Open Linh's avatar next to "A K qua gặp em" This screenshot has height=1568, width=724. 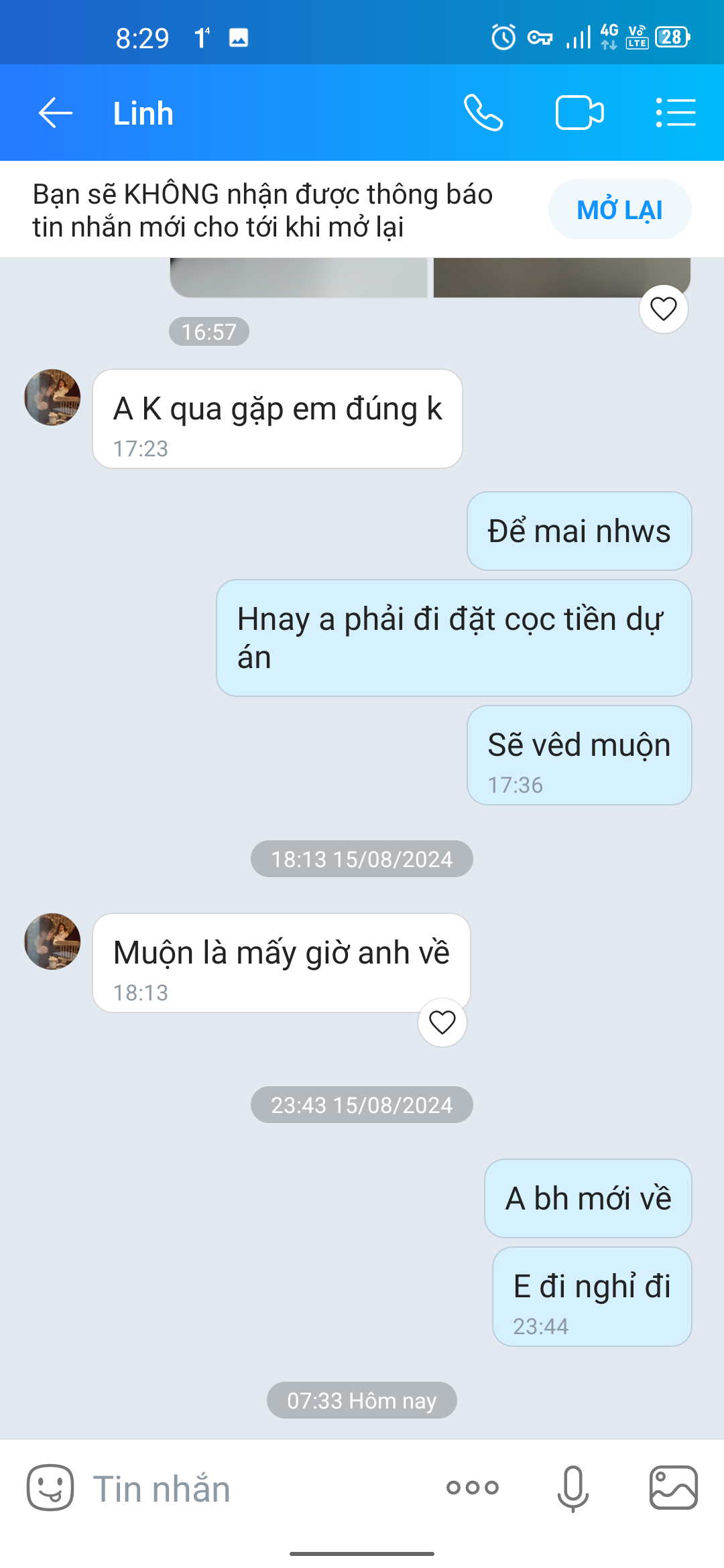(x=52, y=397)
